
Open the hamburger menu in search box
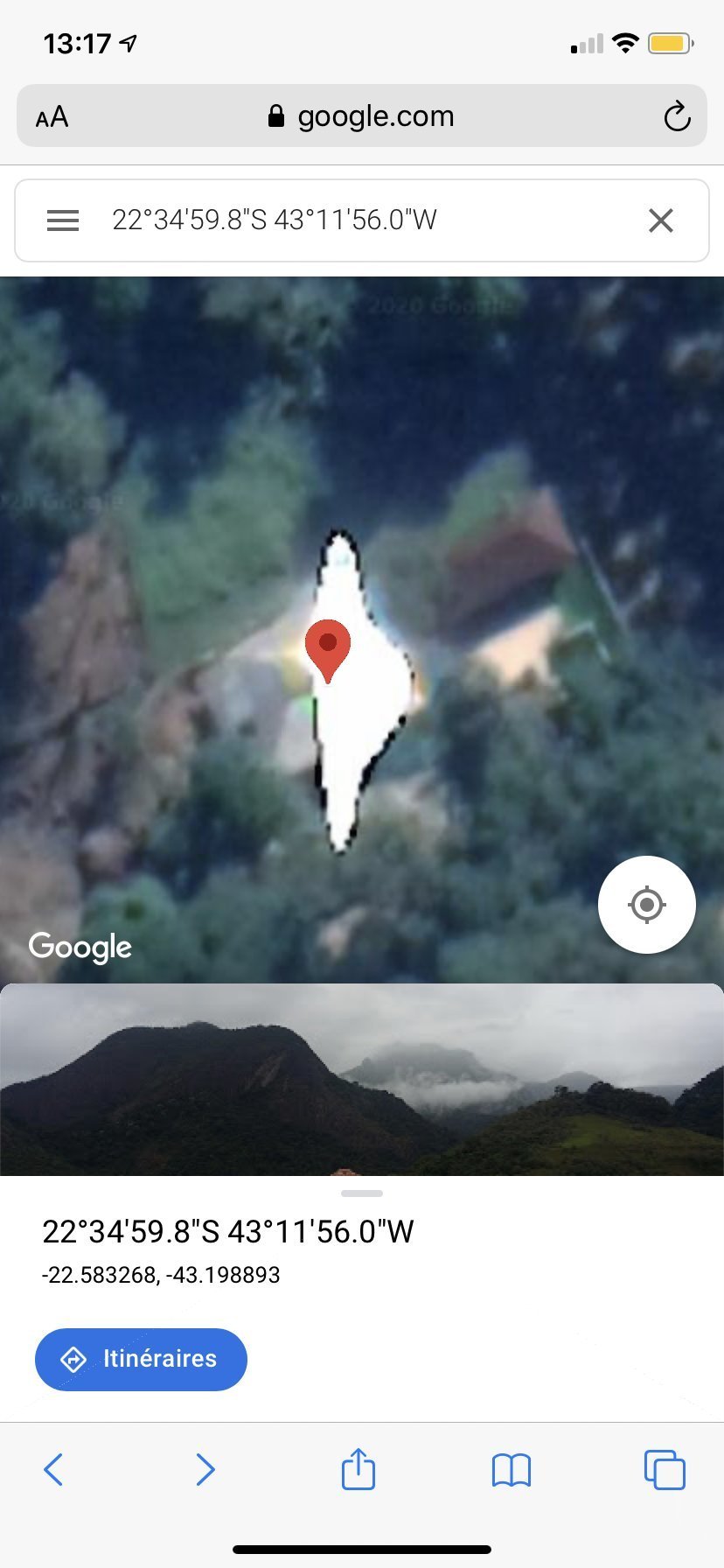(63, 220)
